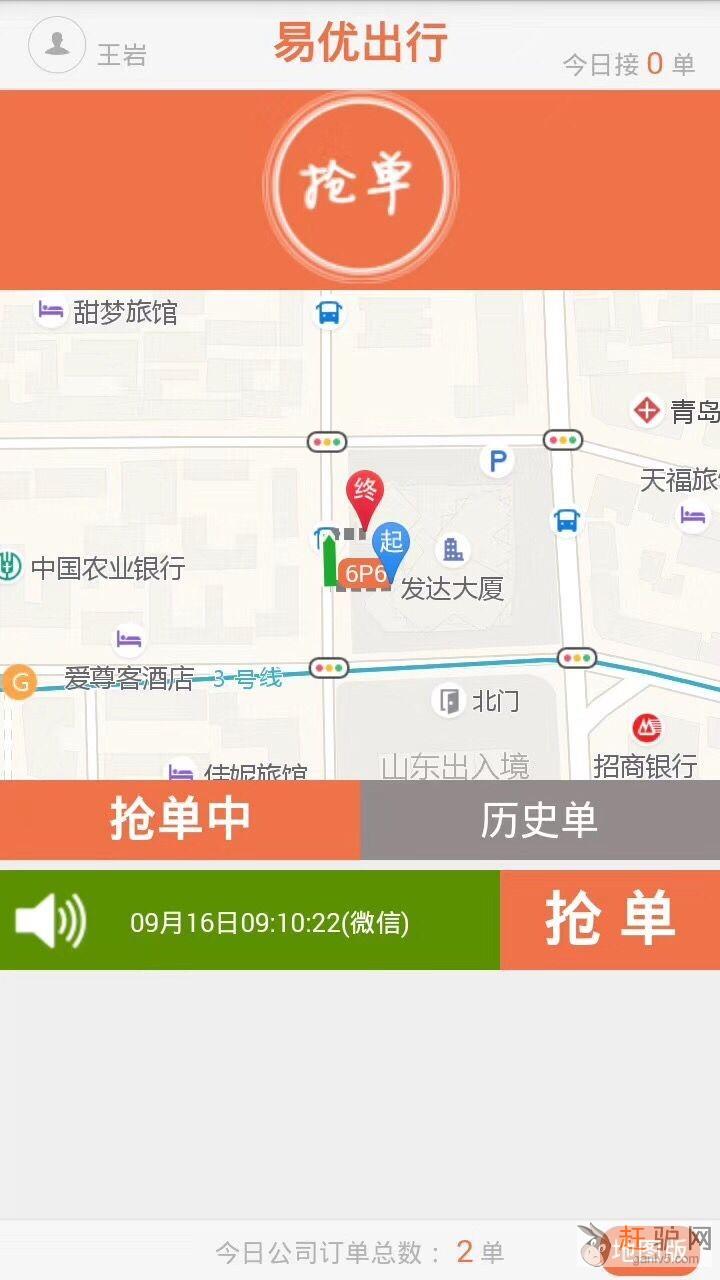Screen dimensions: 720x1280
Task: Play the voice announcement speaker icon
Action: pyautogui.click(x=50, y=920)
